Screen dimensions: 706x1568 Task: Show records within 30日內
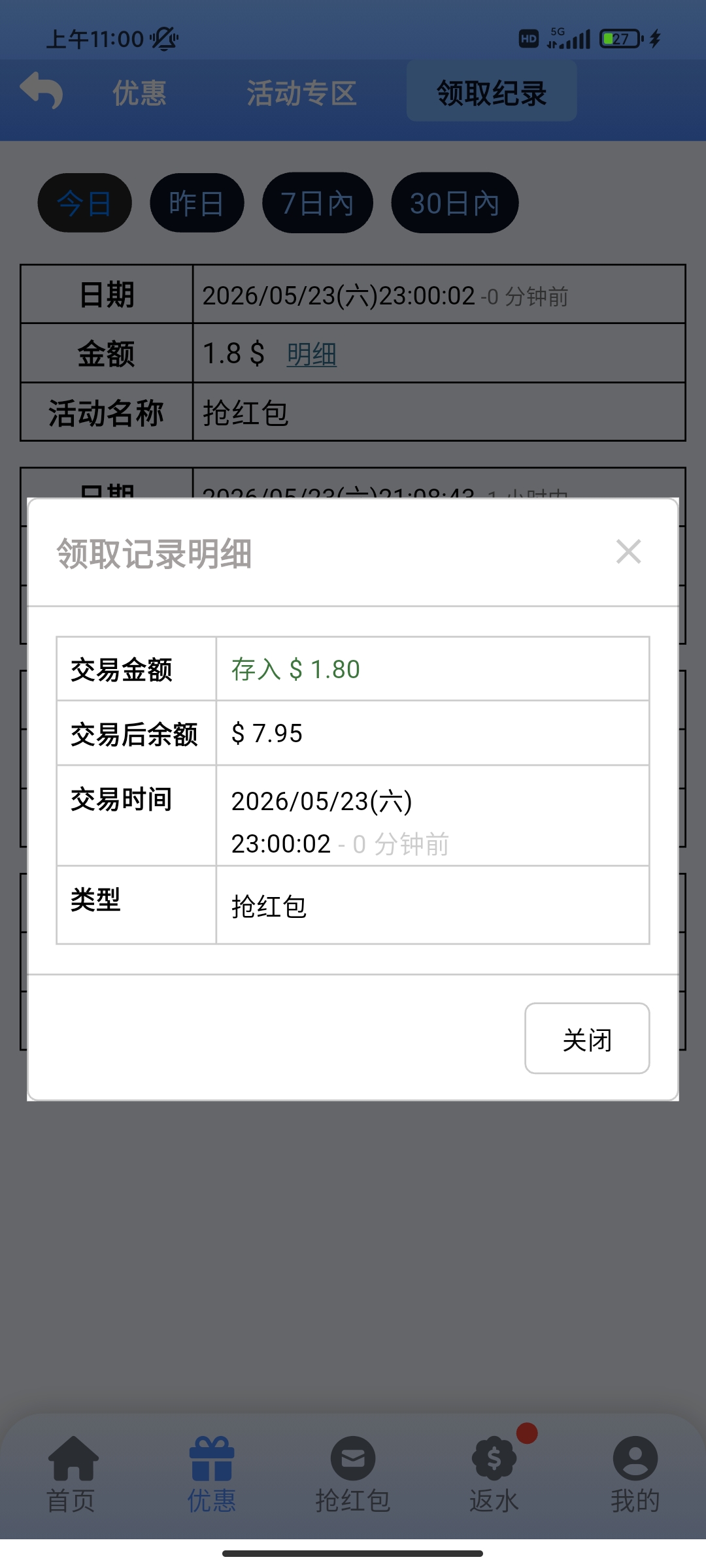[x=455, y=203]
